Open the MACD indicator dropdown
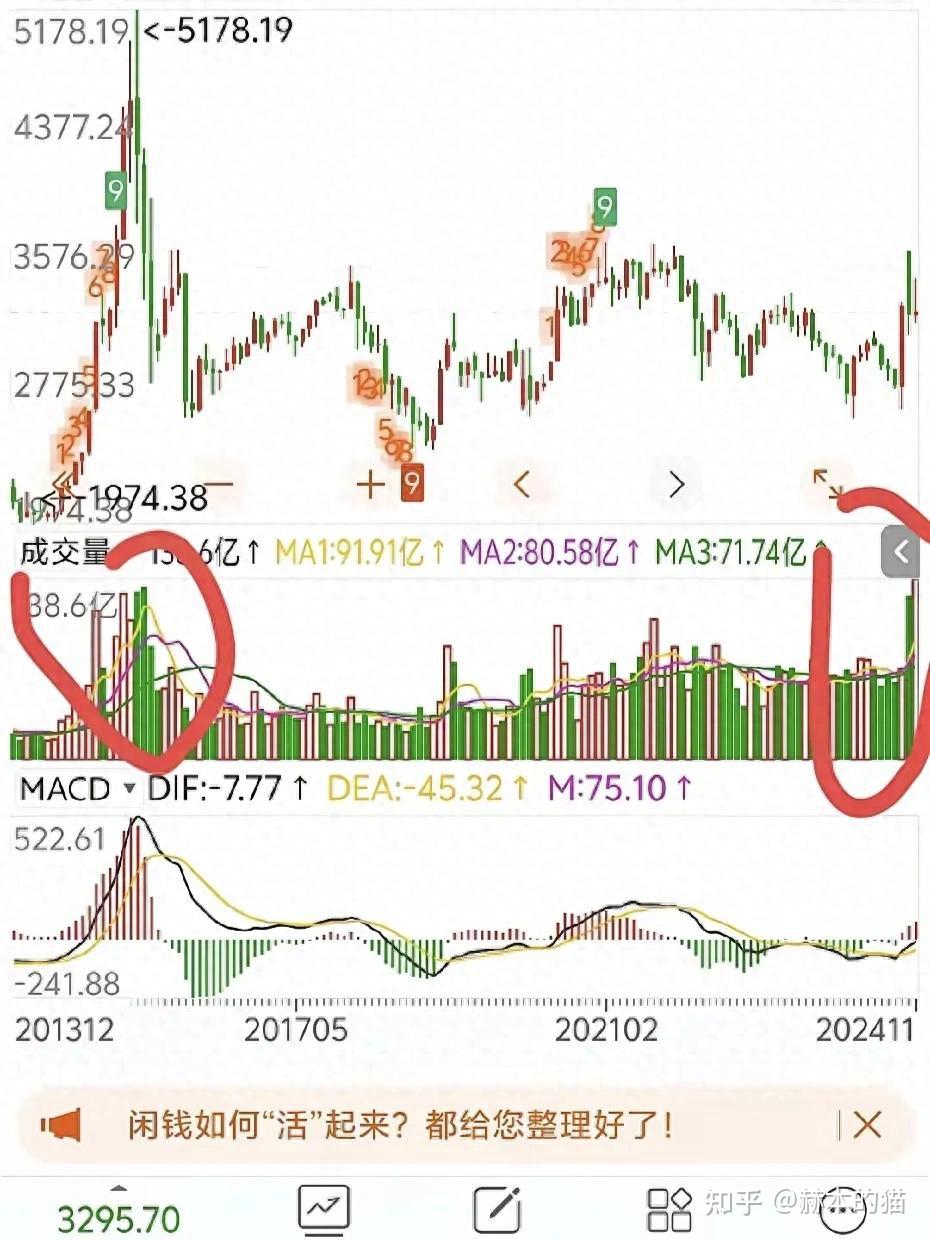Screen dimensions: 930x1240 tap(75, 789)
